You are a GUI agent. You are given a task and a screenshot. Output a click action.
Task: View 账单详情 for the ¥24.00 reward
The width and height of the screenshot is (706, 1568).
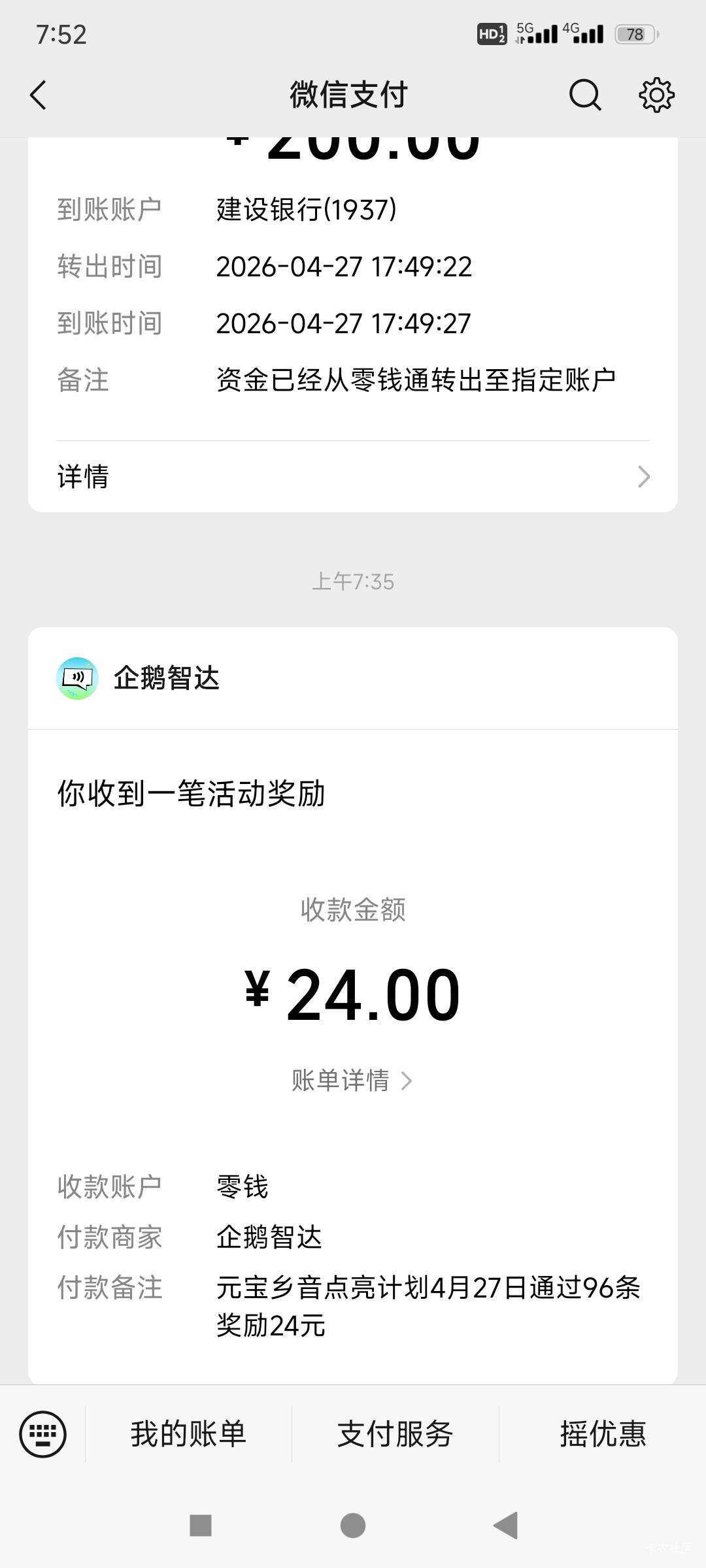coord(352,1081)
